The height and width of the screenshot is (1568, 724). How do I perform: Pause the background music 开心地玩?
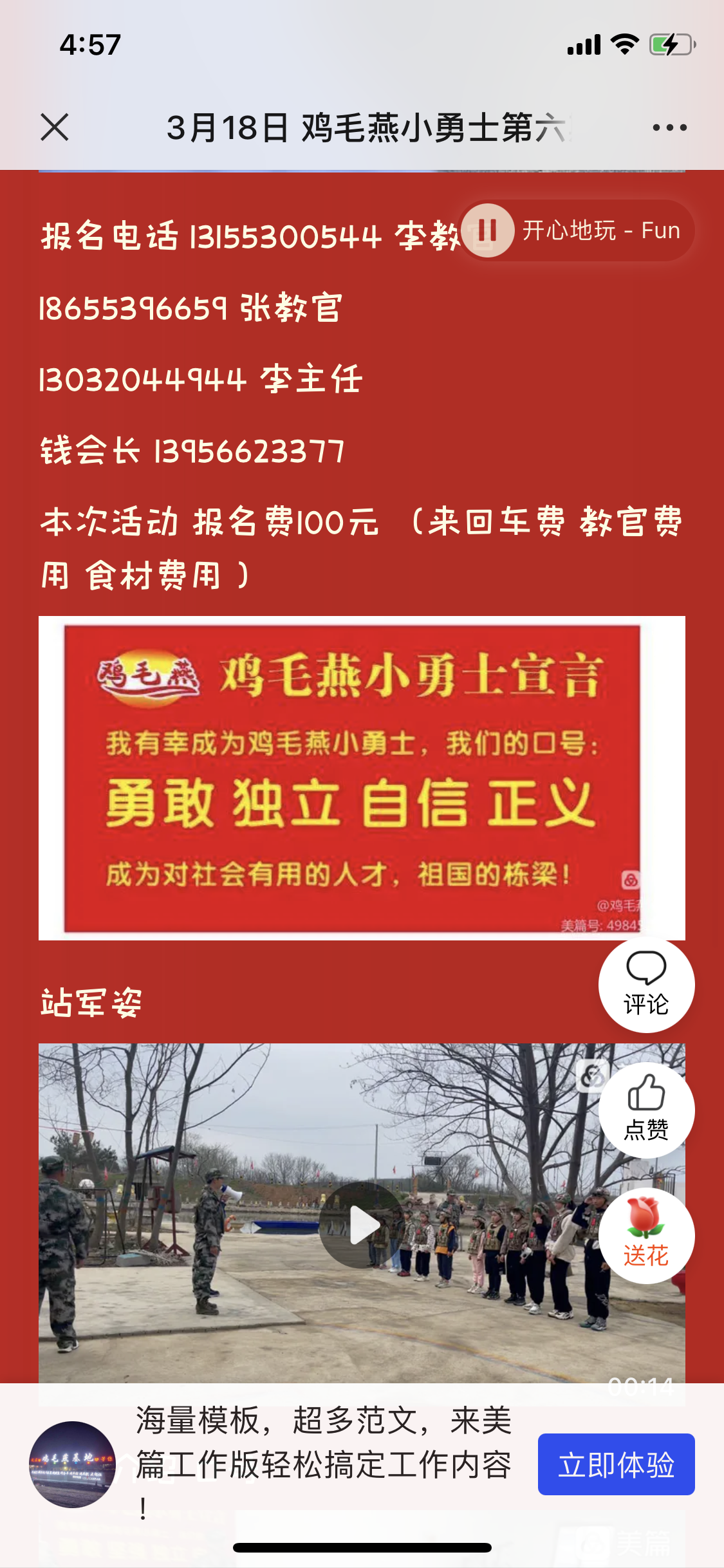[488, 230]
